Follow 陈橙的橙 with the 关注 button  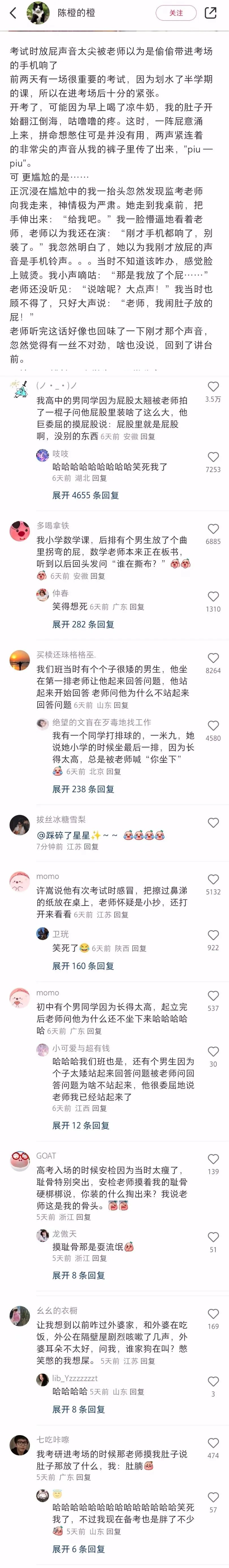point(176,13)
